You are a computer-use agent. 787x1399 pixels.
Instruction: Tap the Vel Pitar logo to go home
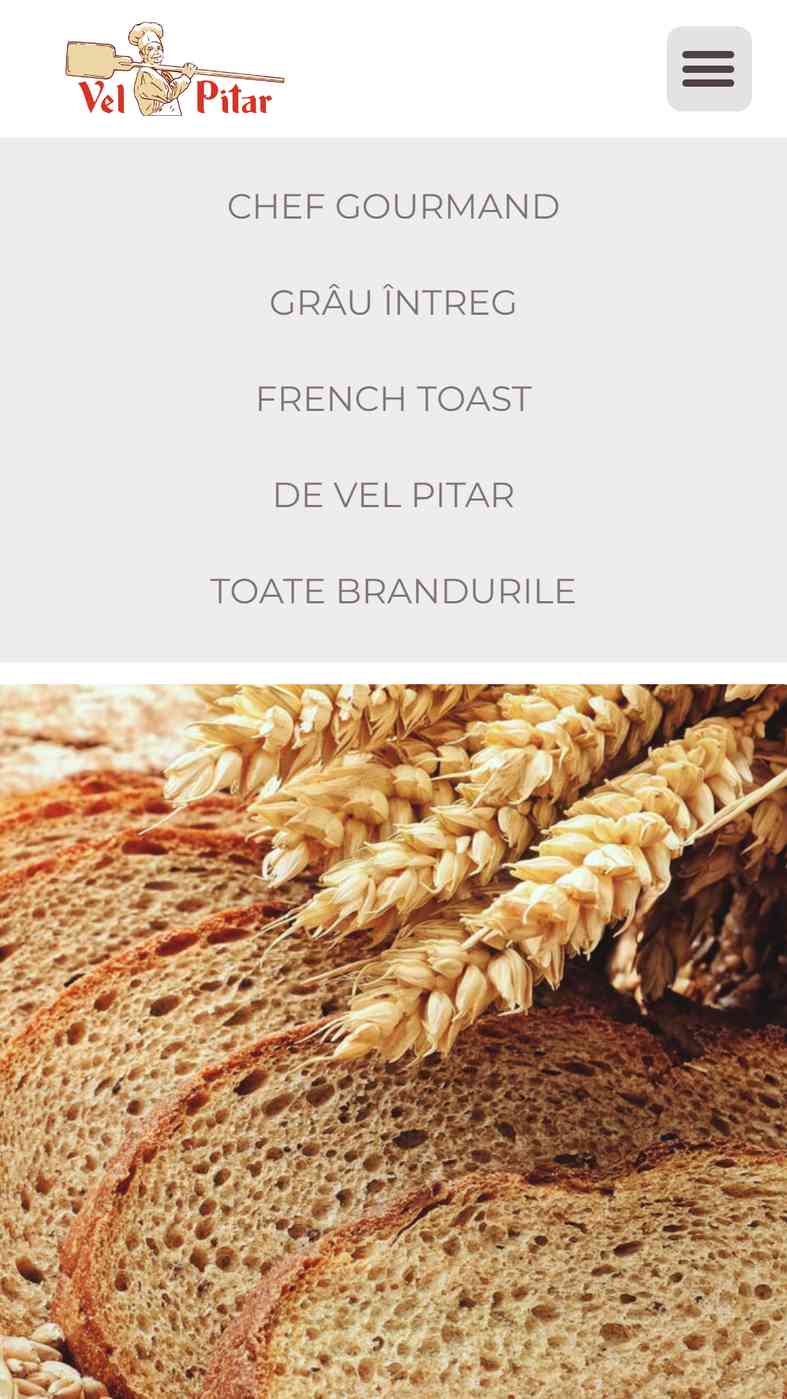click(175, 69)
